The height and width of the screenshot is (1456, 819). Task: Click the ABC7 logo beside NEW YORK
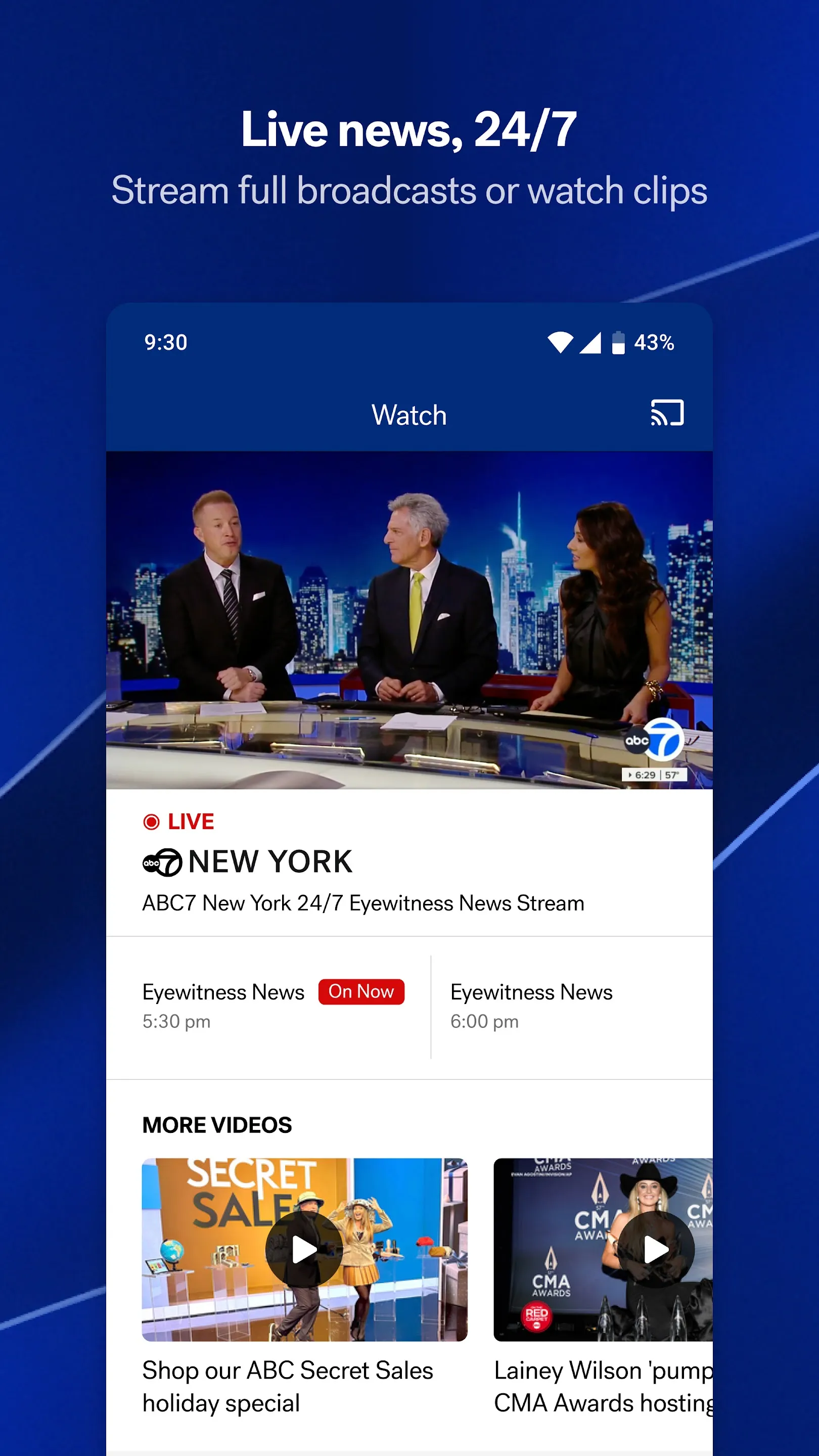pos(161,861)
